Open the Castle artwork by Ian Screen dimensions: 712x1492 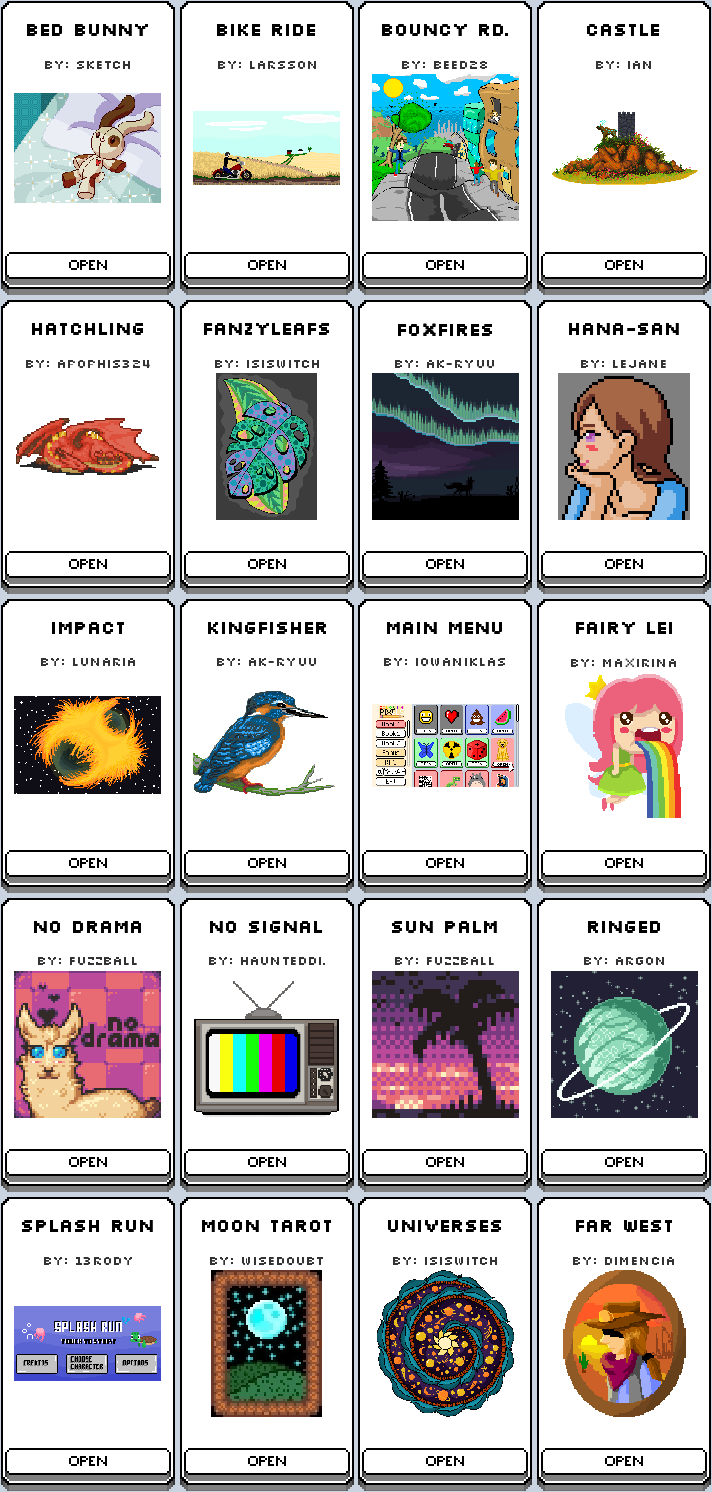pos(624,265)
